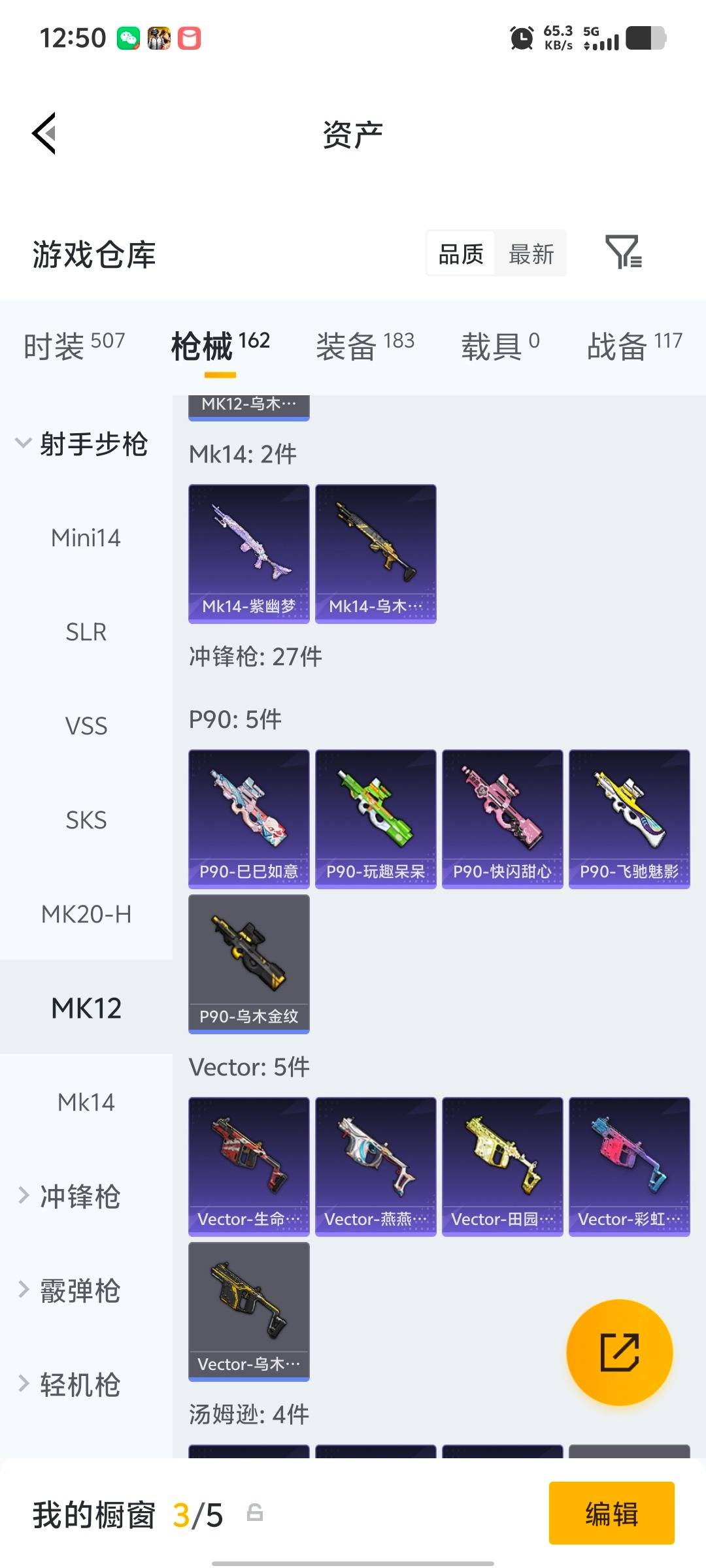This screenshot has width=706, height=1568.
Task: Switch sorting back to 品质
Action: click(461, 253)
